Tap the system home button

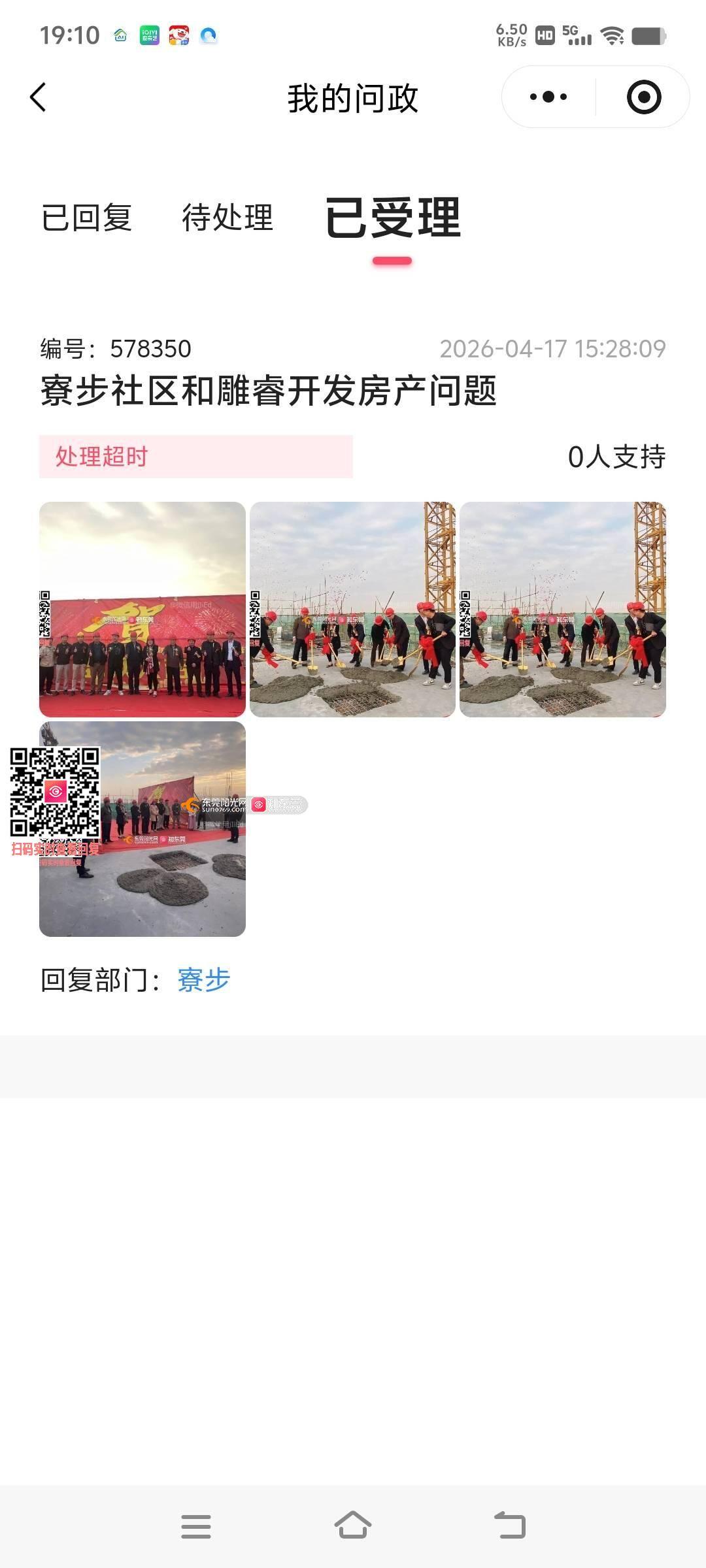coord(353,1526)
